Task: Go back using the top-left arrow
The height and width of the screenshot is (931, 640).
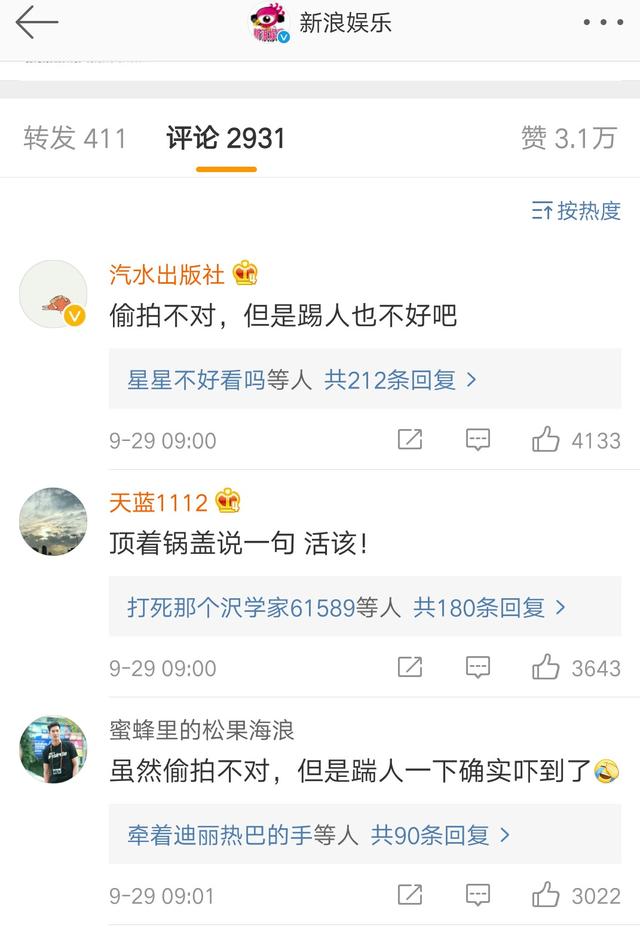Action: (37, 23)
